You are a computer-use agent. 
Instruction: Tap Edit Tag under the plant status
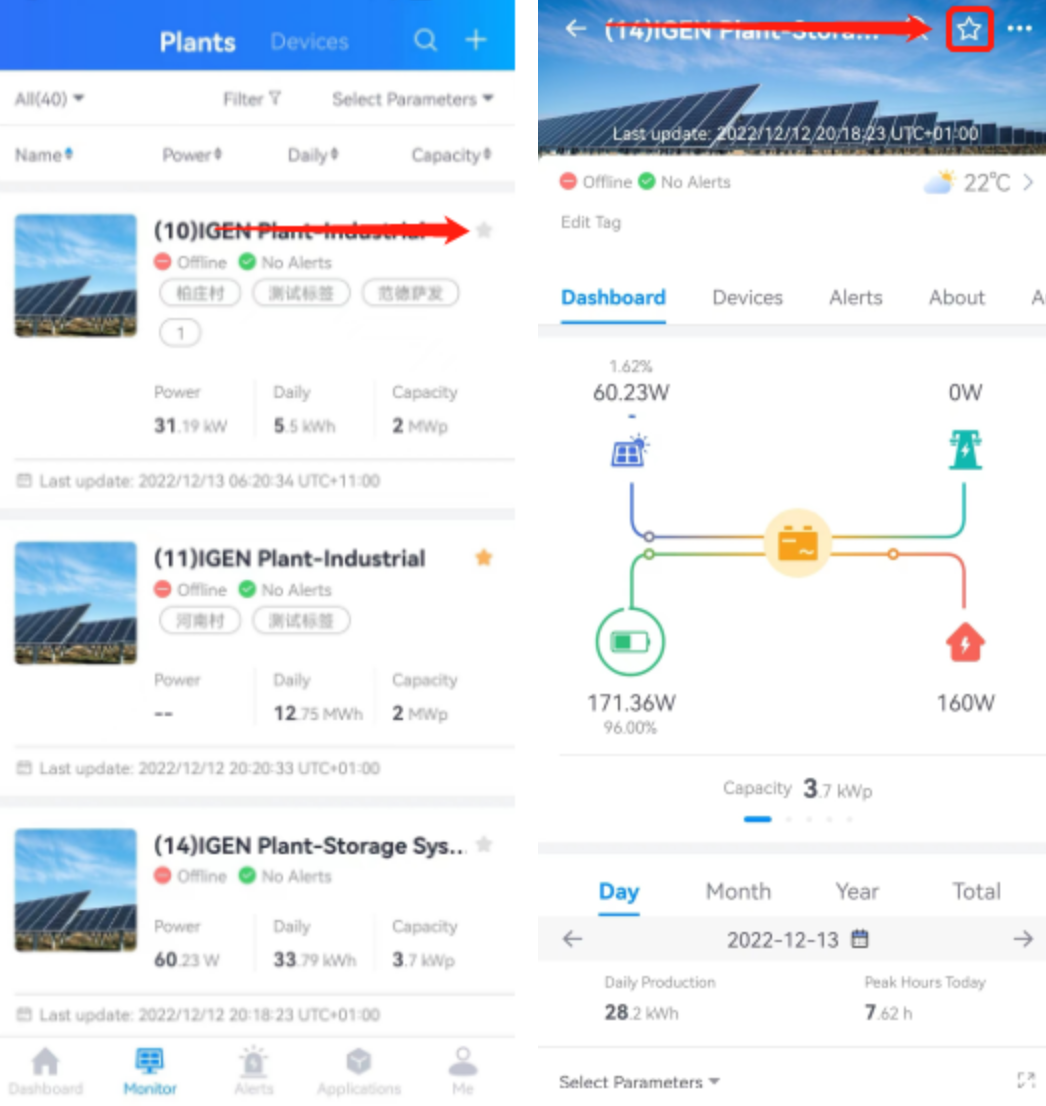click(x=590, y=222)
